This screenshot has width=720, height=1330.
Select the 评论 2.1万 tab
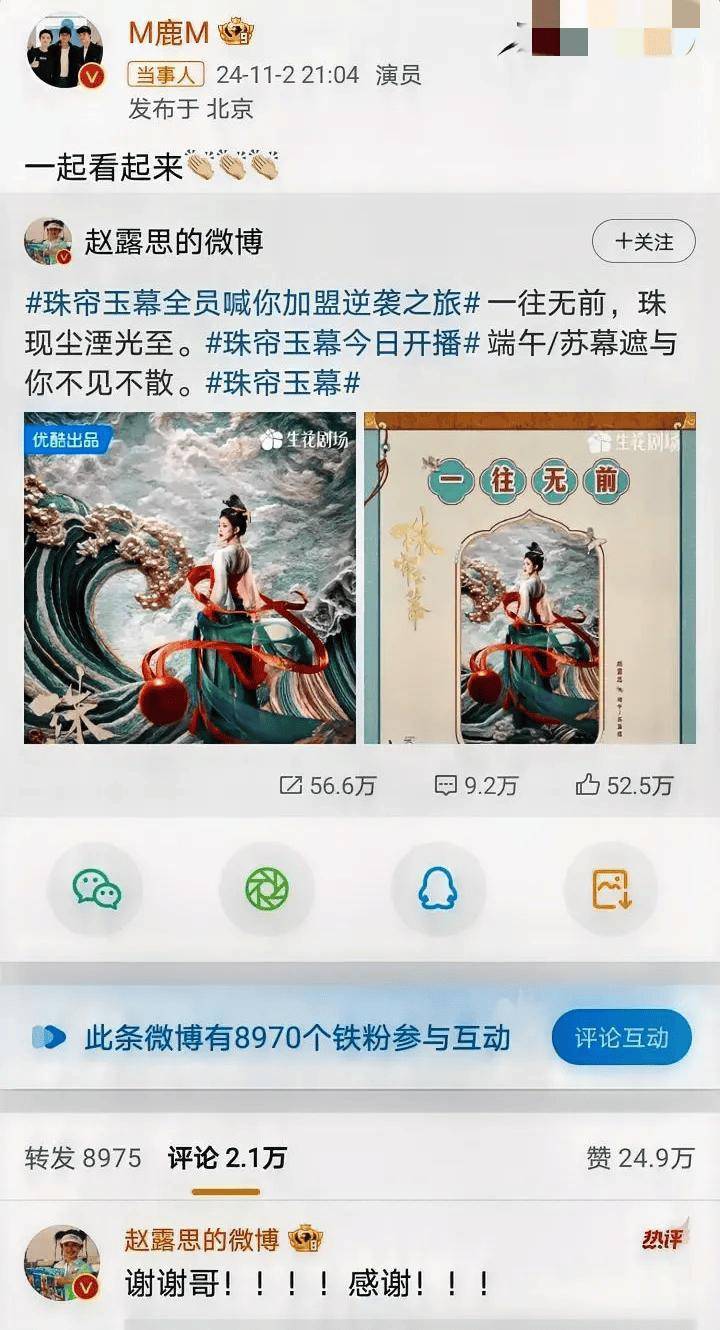coord(226,1158)
